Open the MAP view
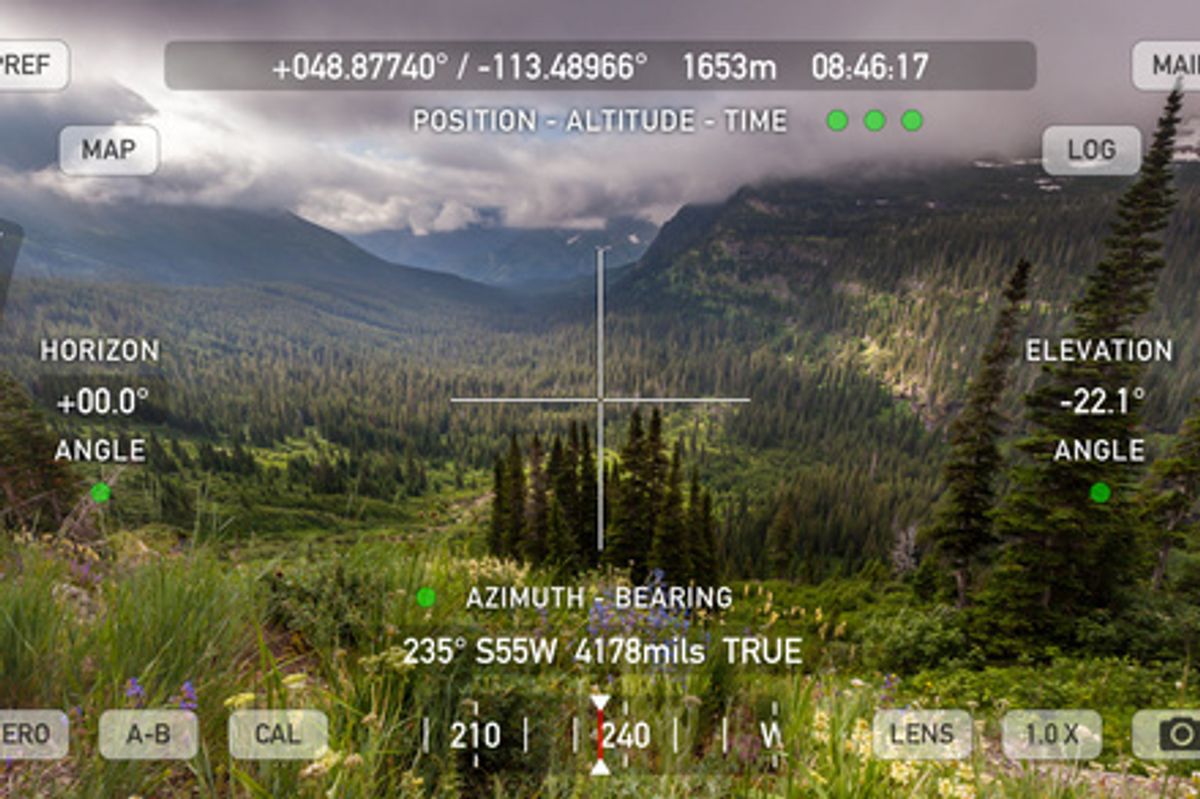The image size is (1200, 799). pos(108,151)
